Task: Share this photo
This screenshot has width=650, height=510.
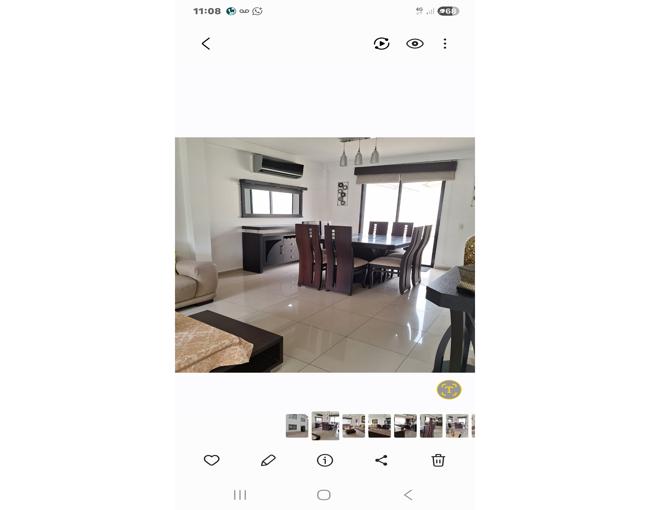Action: (x=381, y=460)
